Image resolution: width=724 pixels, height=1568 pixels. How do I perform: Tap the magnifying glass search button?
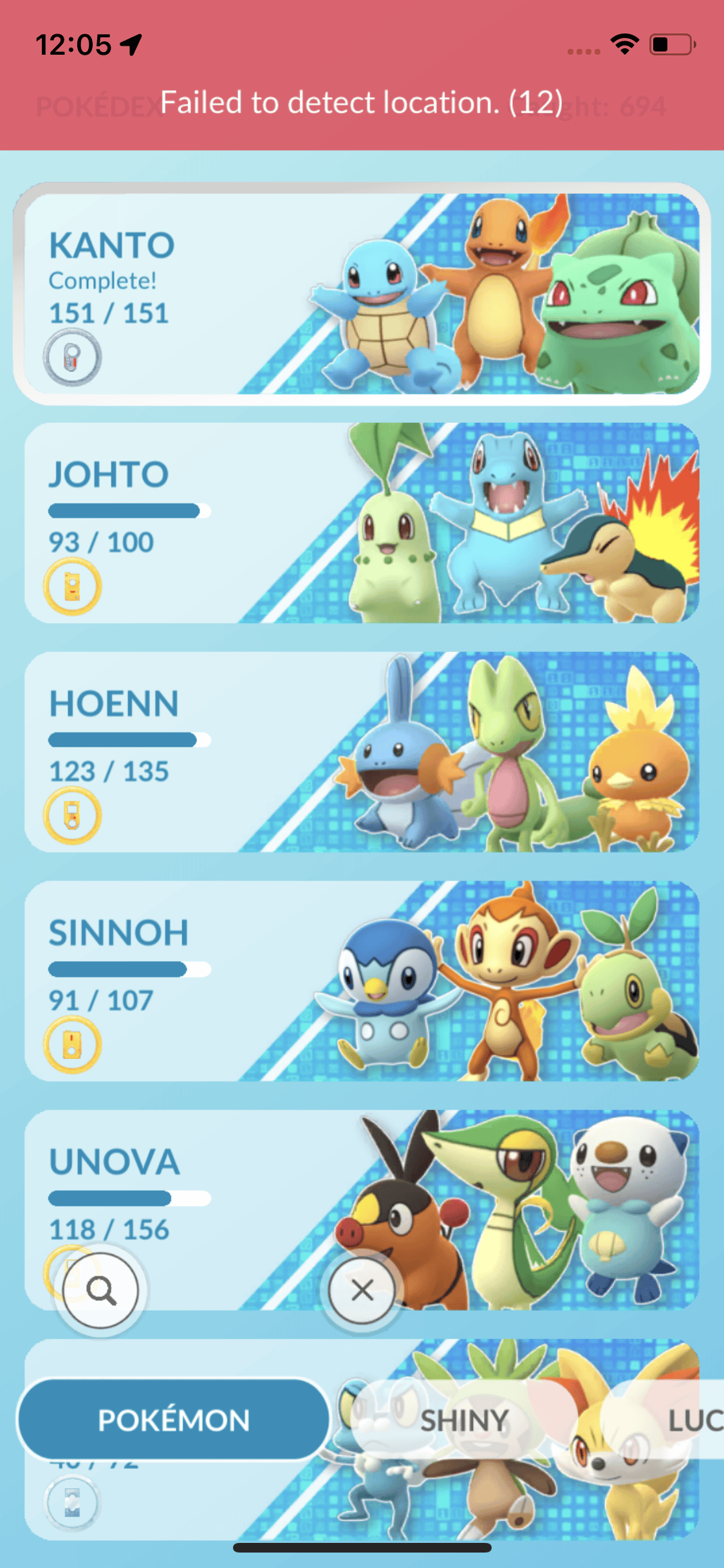pos(101,1290)
